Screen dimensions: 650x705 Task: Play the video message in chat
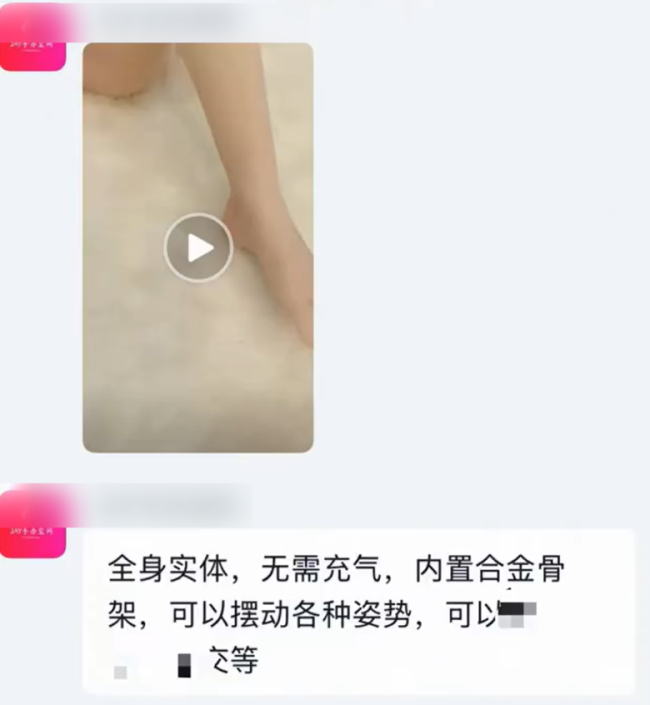(198, 247)
